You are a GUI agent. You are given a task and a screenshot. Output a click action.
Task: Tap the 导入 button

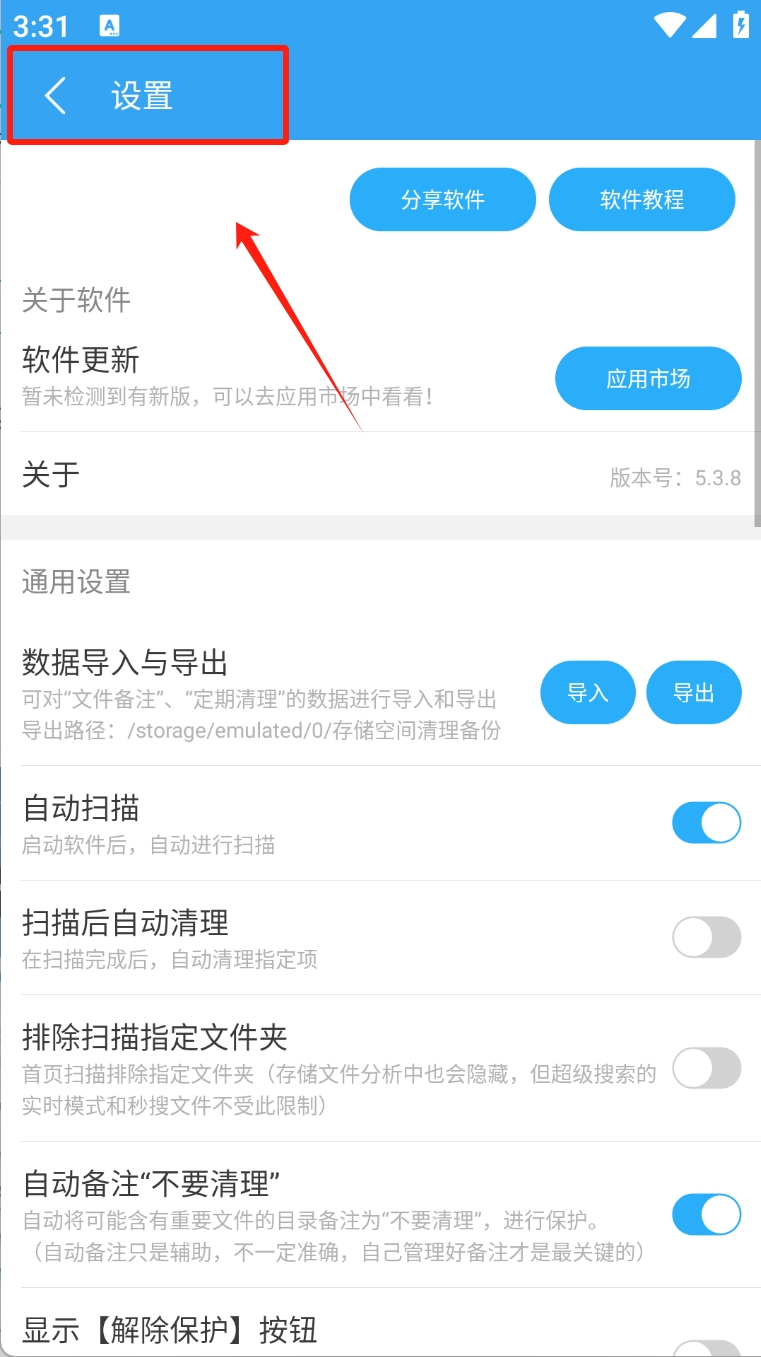tap(588, 693)
